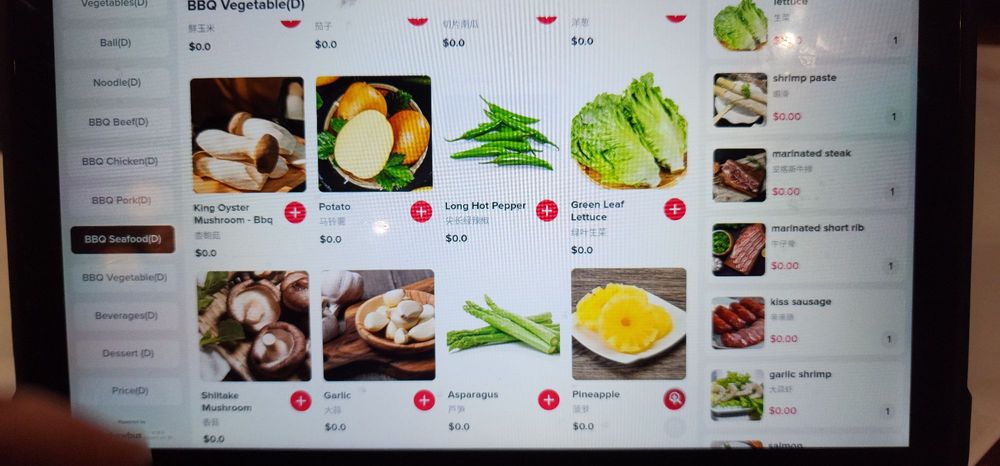Open the Beverages(D) category
1000x466 pixels.
point(126,316)
